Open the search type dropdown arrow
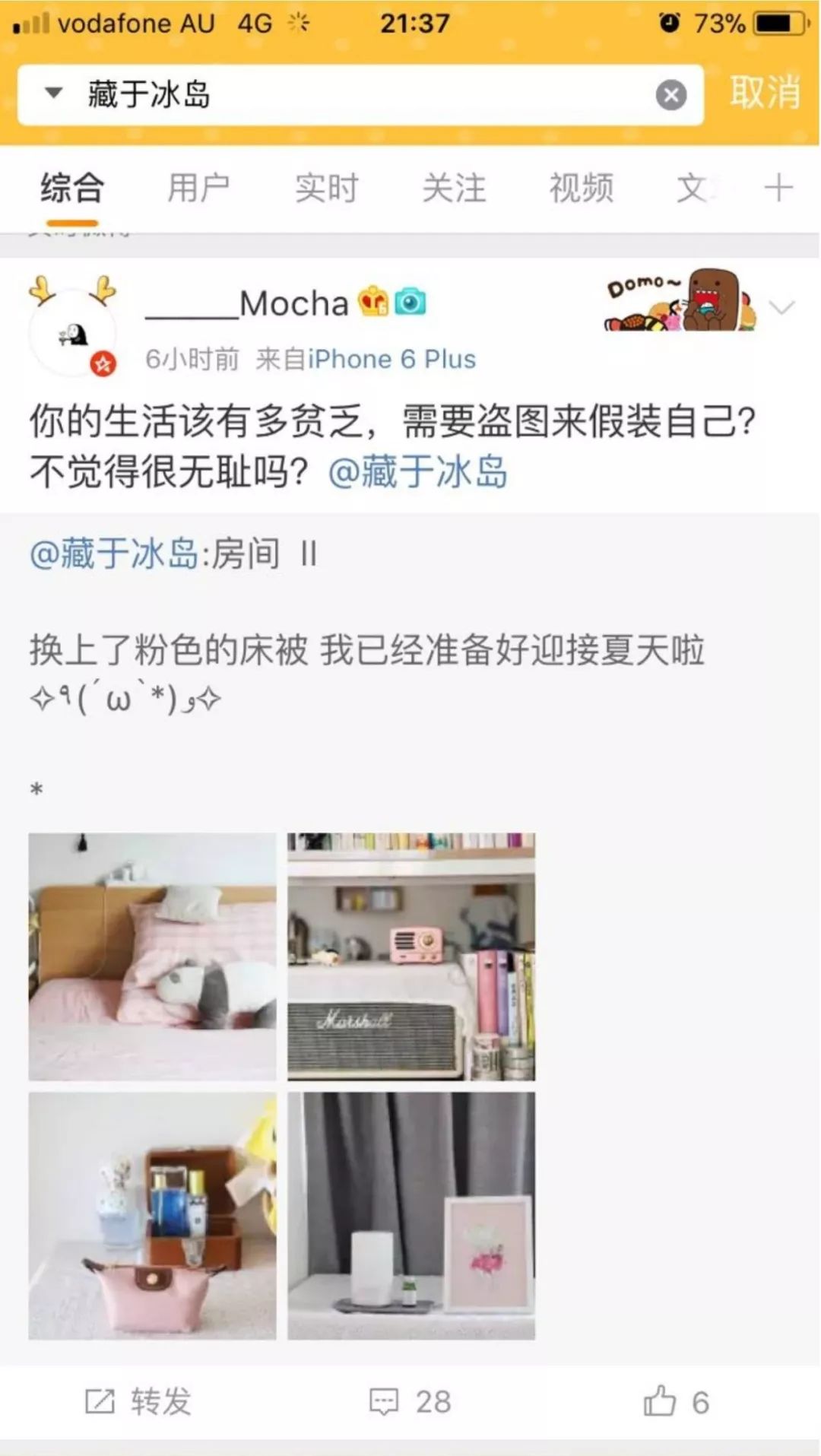Image resolution: width=821 pixels, height=1456 pixels. 52,94
